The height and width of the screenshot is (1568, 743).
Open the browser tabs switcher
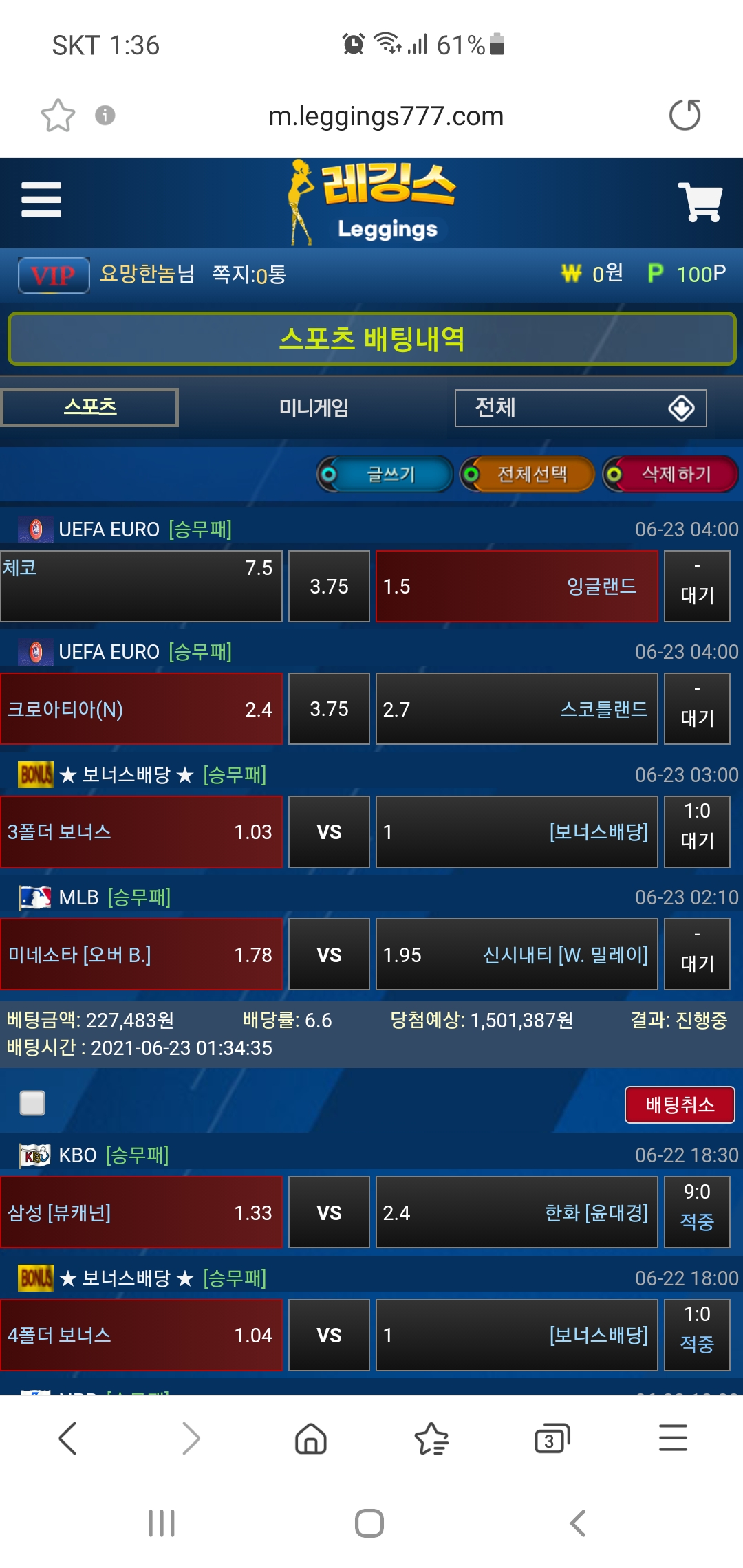pos(552,1438)
